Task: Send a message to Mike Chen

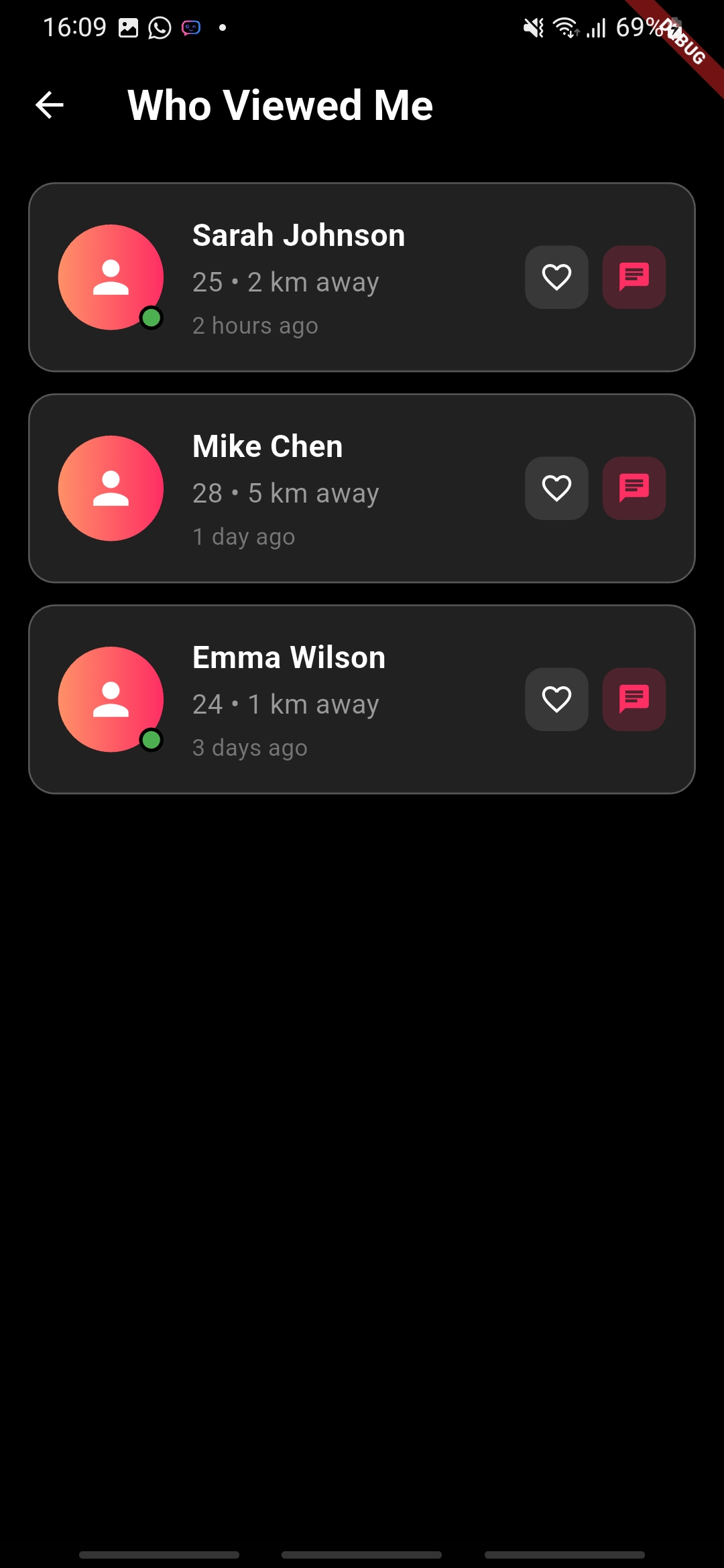Action: click(633, 488)
